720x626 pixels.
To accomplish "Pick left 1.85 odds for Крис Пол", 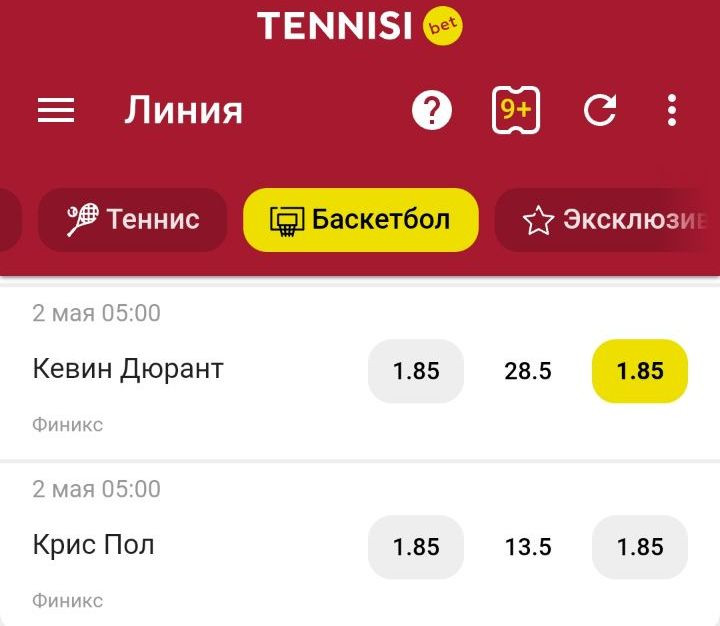I will point(416,547).
